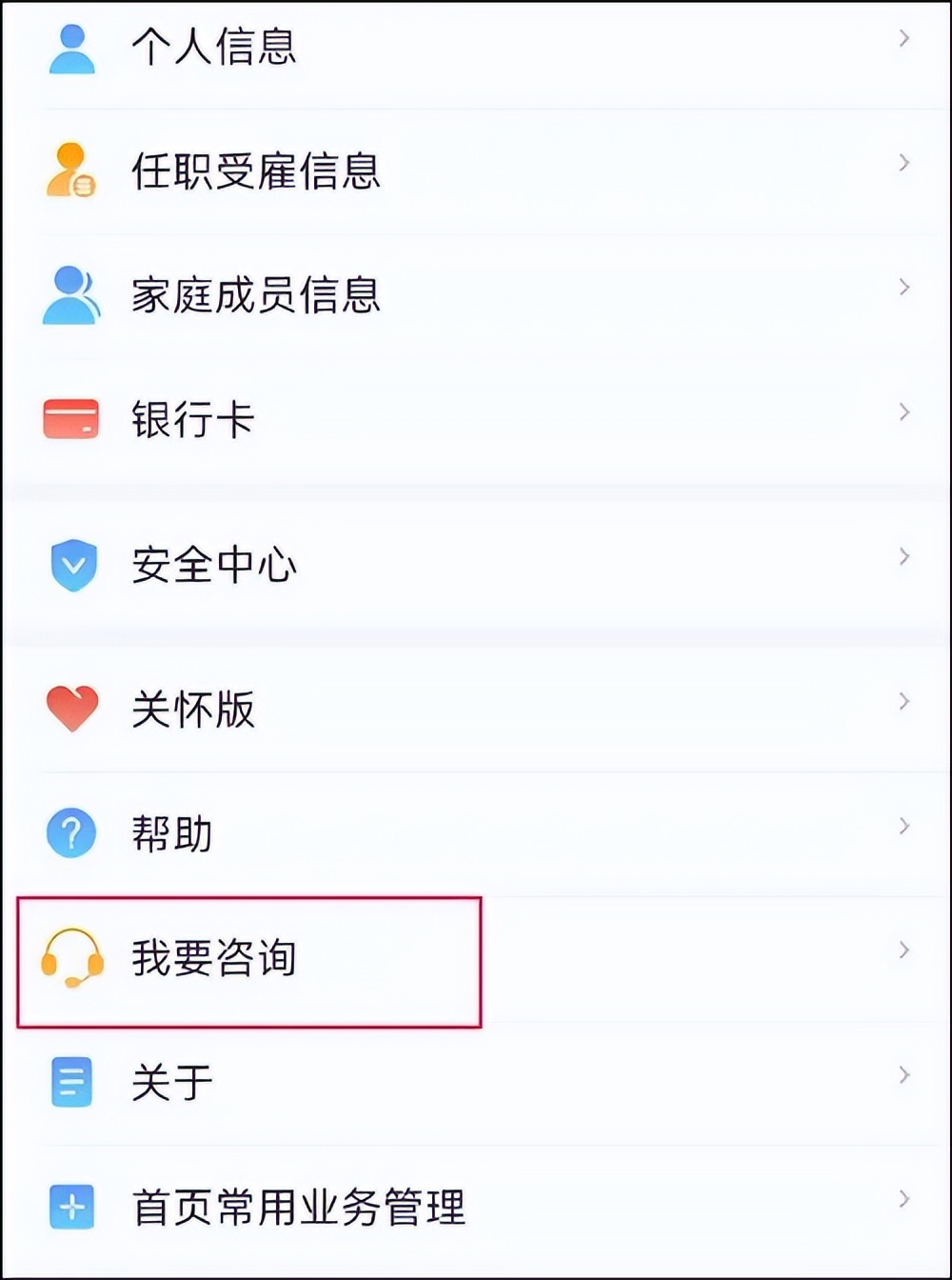The image size is (952, 1280).
Task: Expand the 安全中心 row chevron
Action: point(904,557)
